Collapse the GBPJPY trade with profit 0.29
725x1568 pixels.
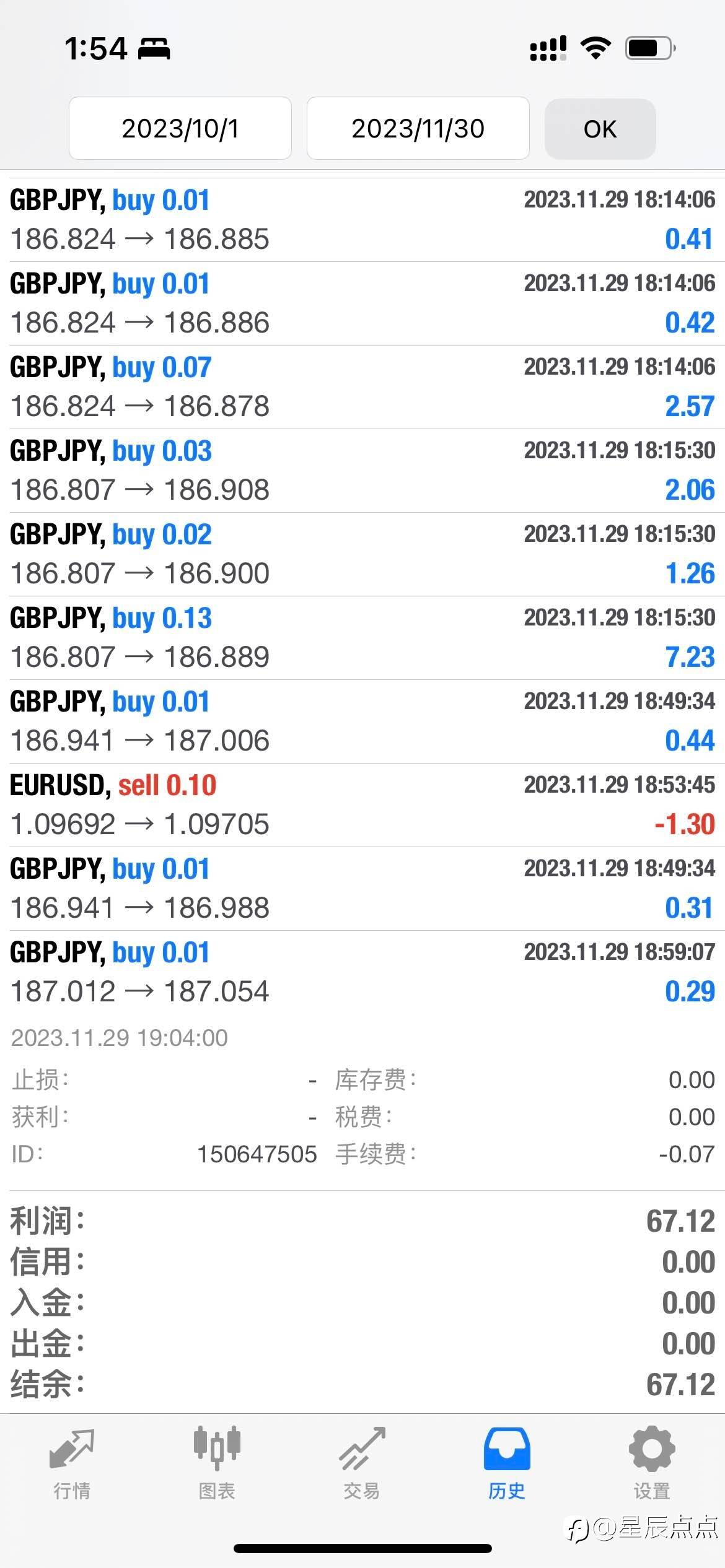coord(362,972)
